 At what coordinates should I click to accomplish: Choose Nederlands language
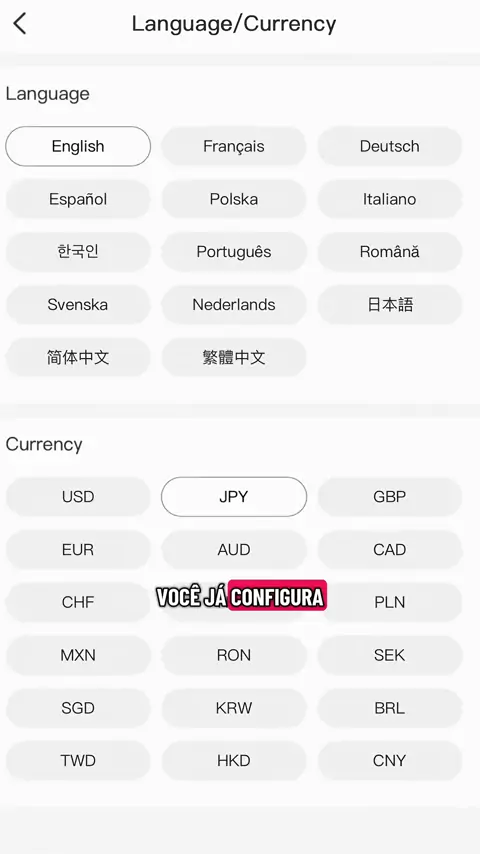click(x=234, y=305)
